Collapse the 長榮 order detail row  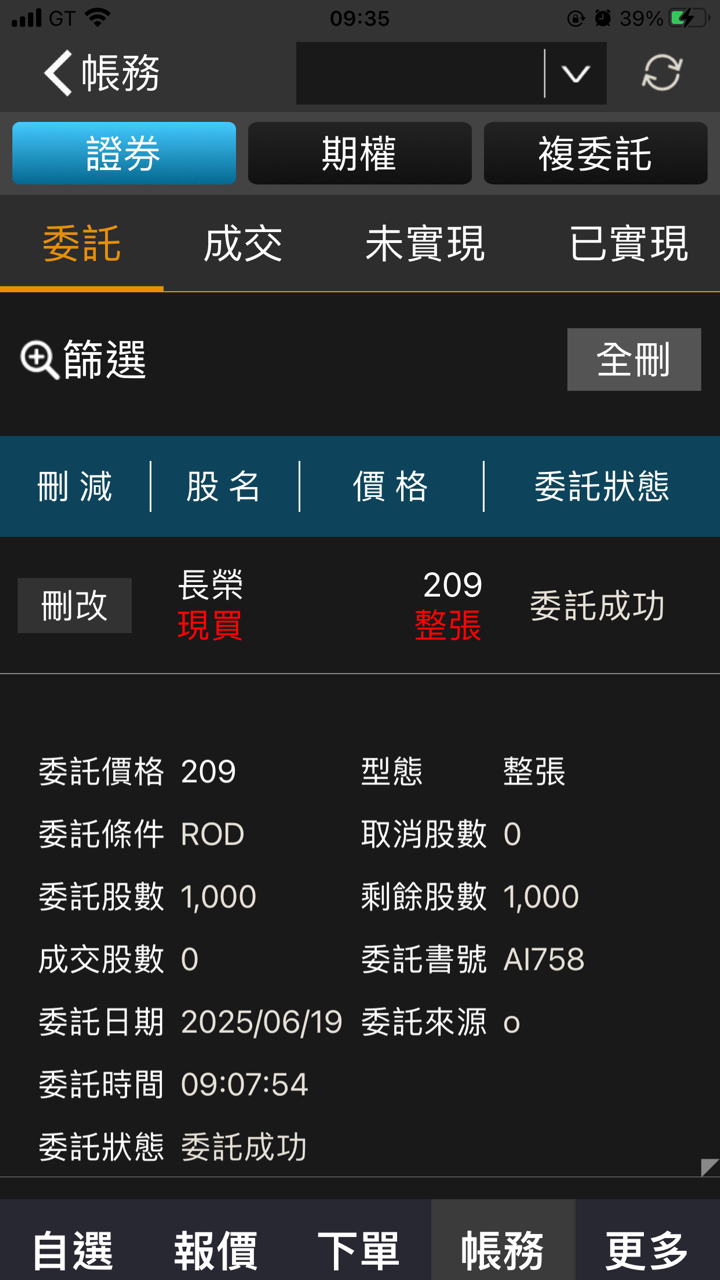360,606
